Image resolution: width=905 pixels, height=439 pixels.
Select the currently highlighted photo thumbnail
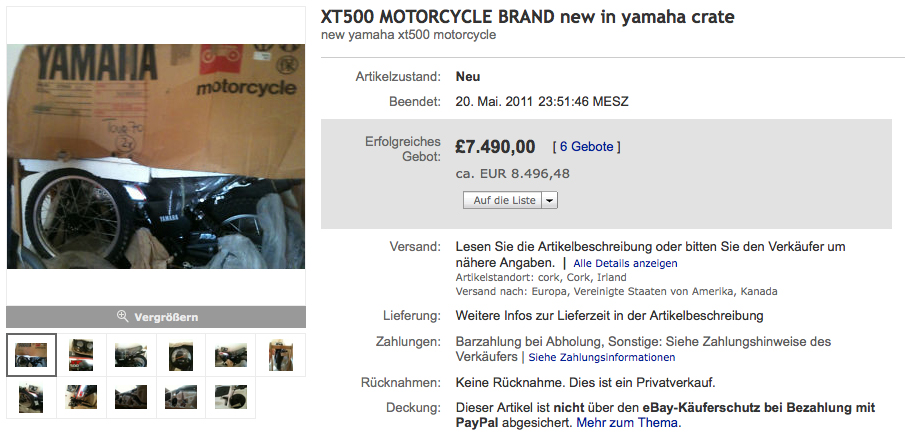32,354
